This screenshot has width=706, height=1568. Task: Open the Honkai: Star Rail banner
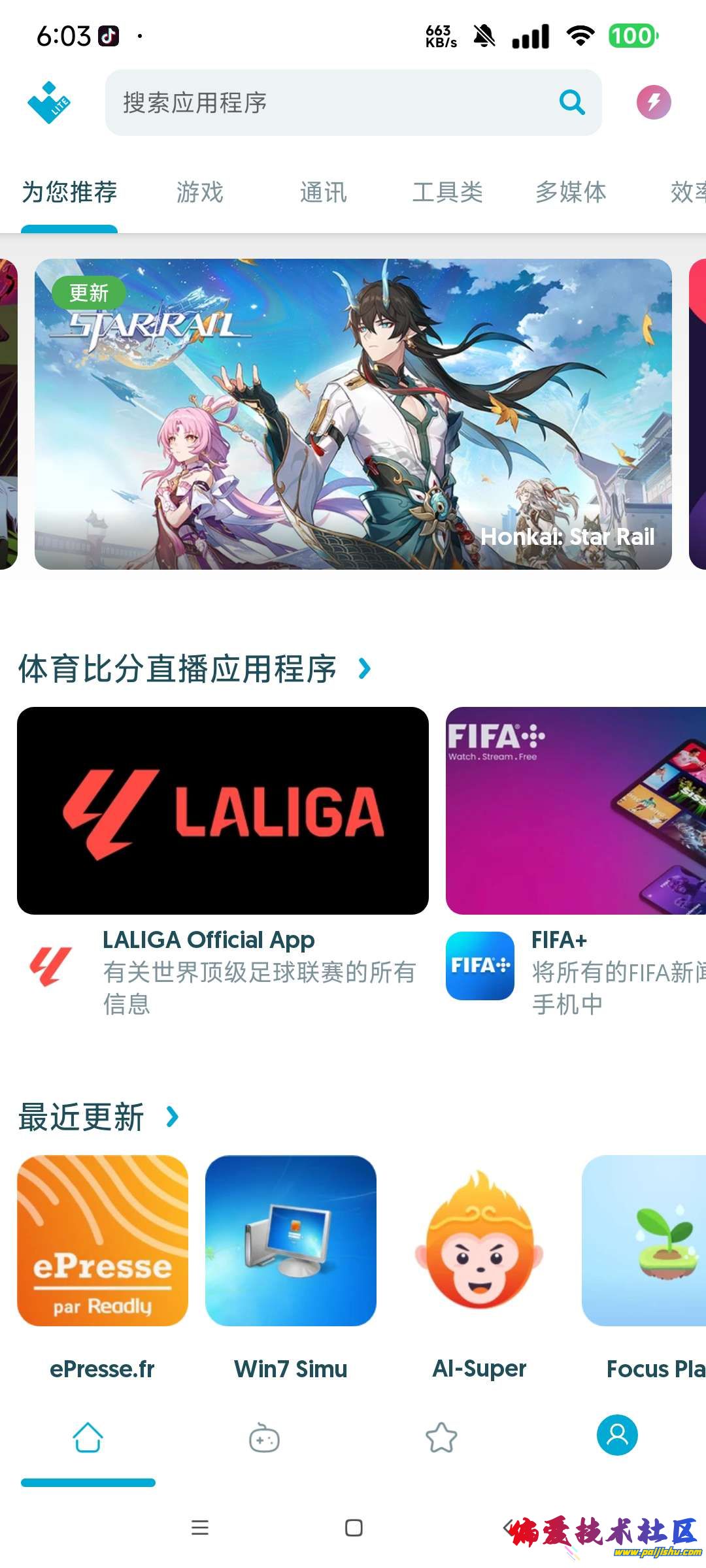tap(353, 414)
